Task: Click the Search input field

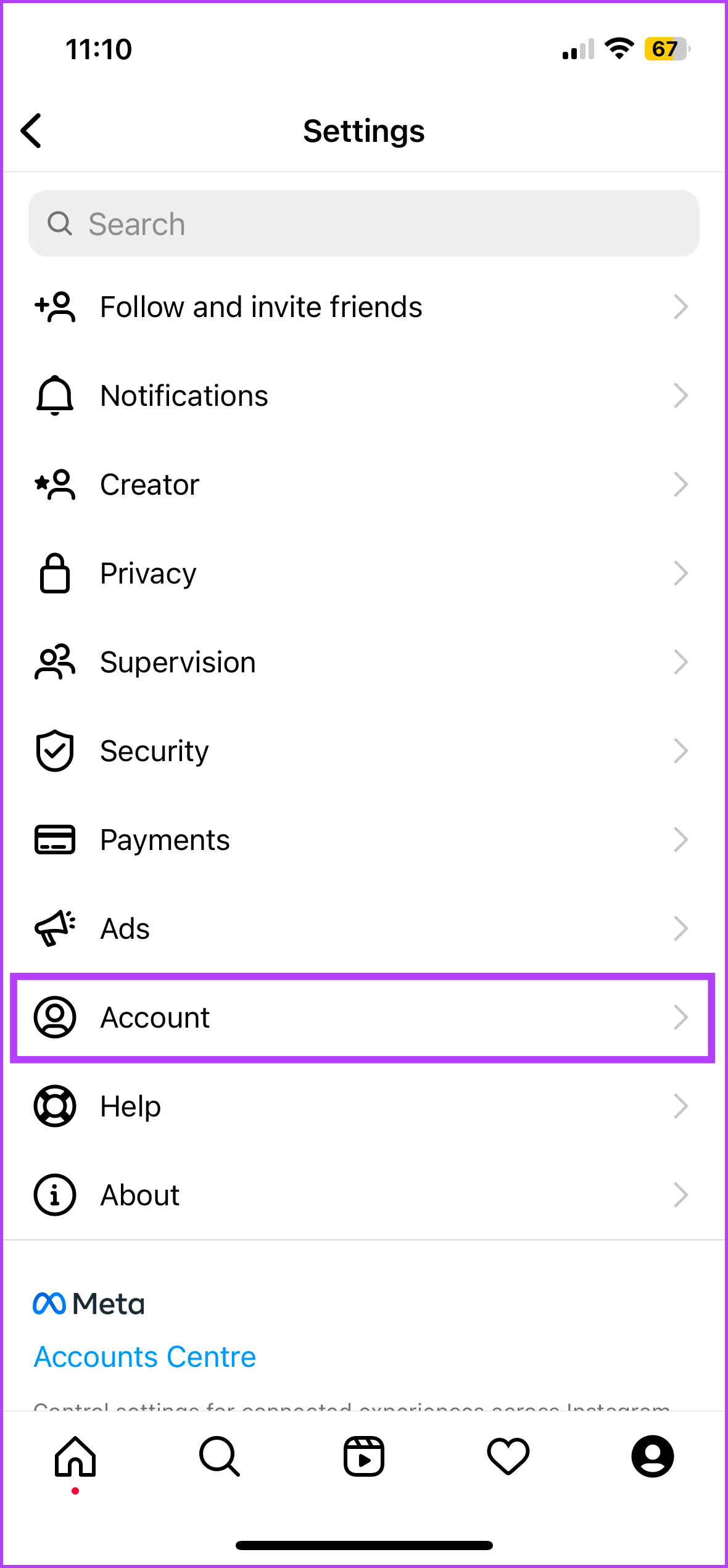Action: 364,223
